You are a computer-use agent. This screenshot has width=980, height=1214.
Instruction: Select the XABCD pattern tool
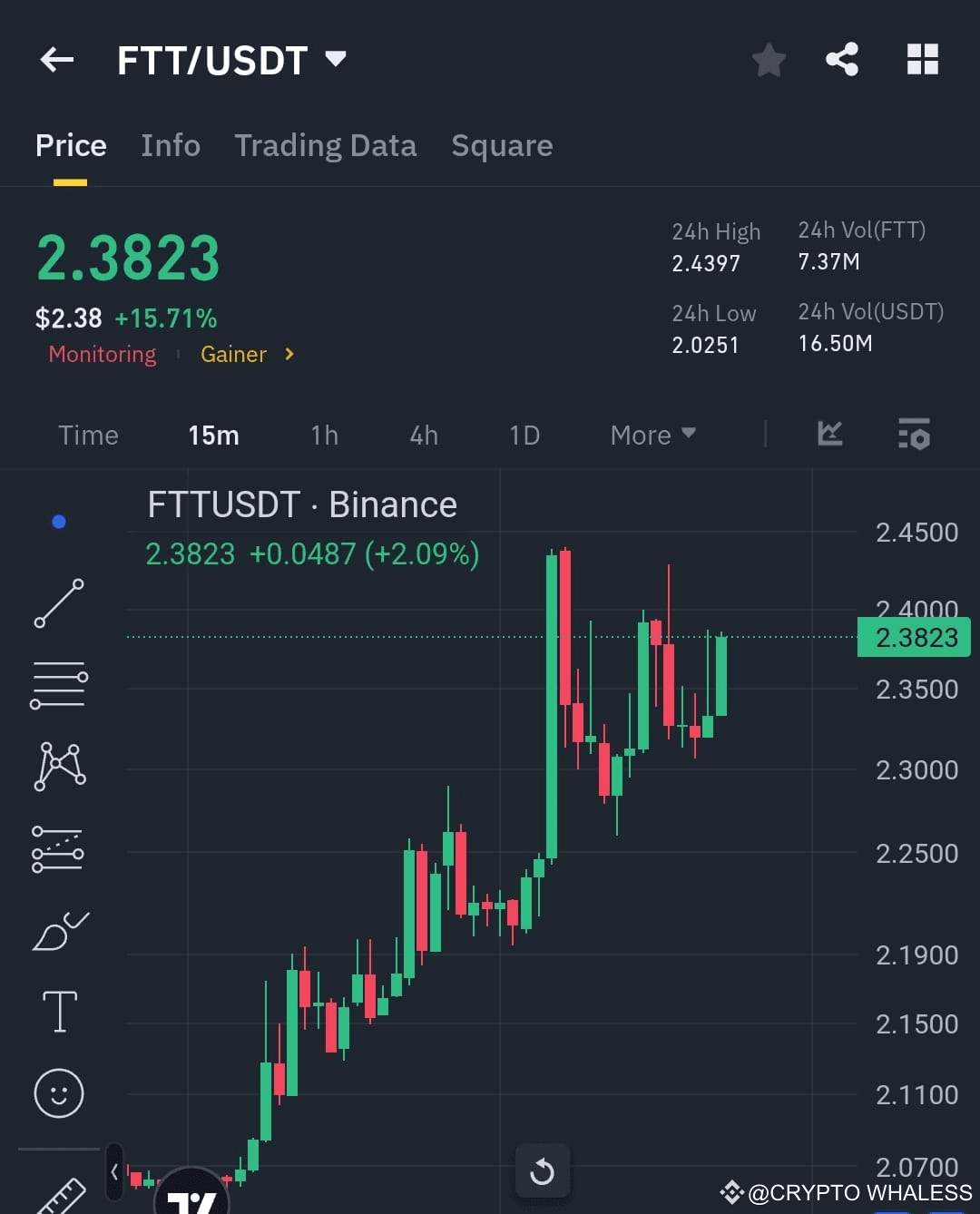pos(59,767)
